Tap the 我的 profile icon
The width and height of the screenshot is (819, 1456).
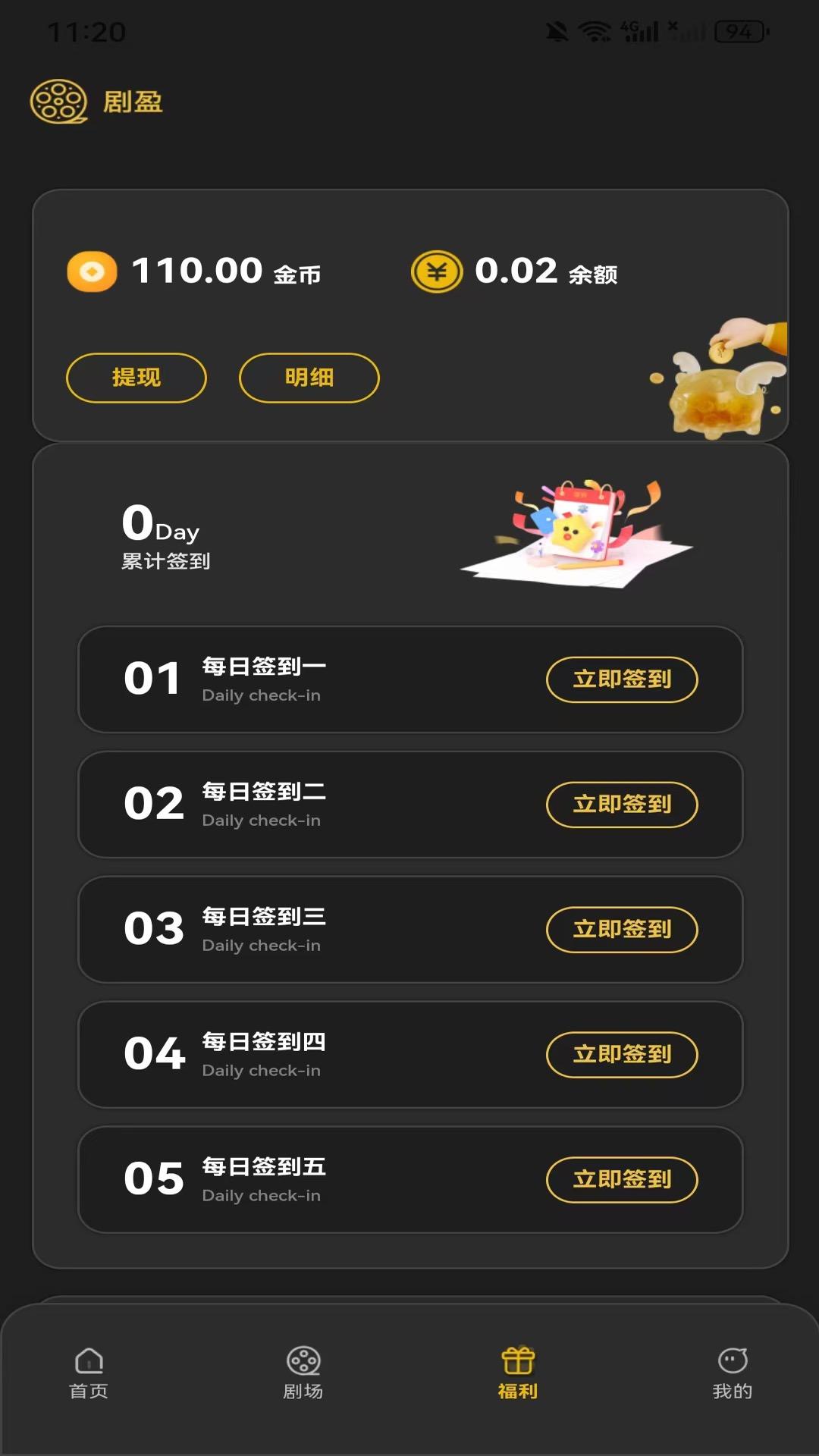pyautogui.click(x=730, y=1357)
